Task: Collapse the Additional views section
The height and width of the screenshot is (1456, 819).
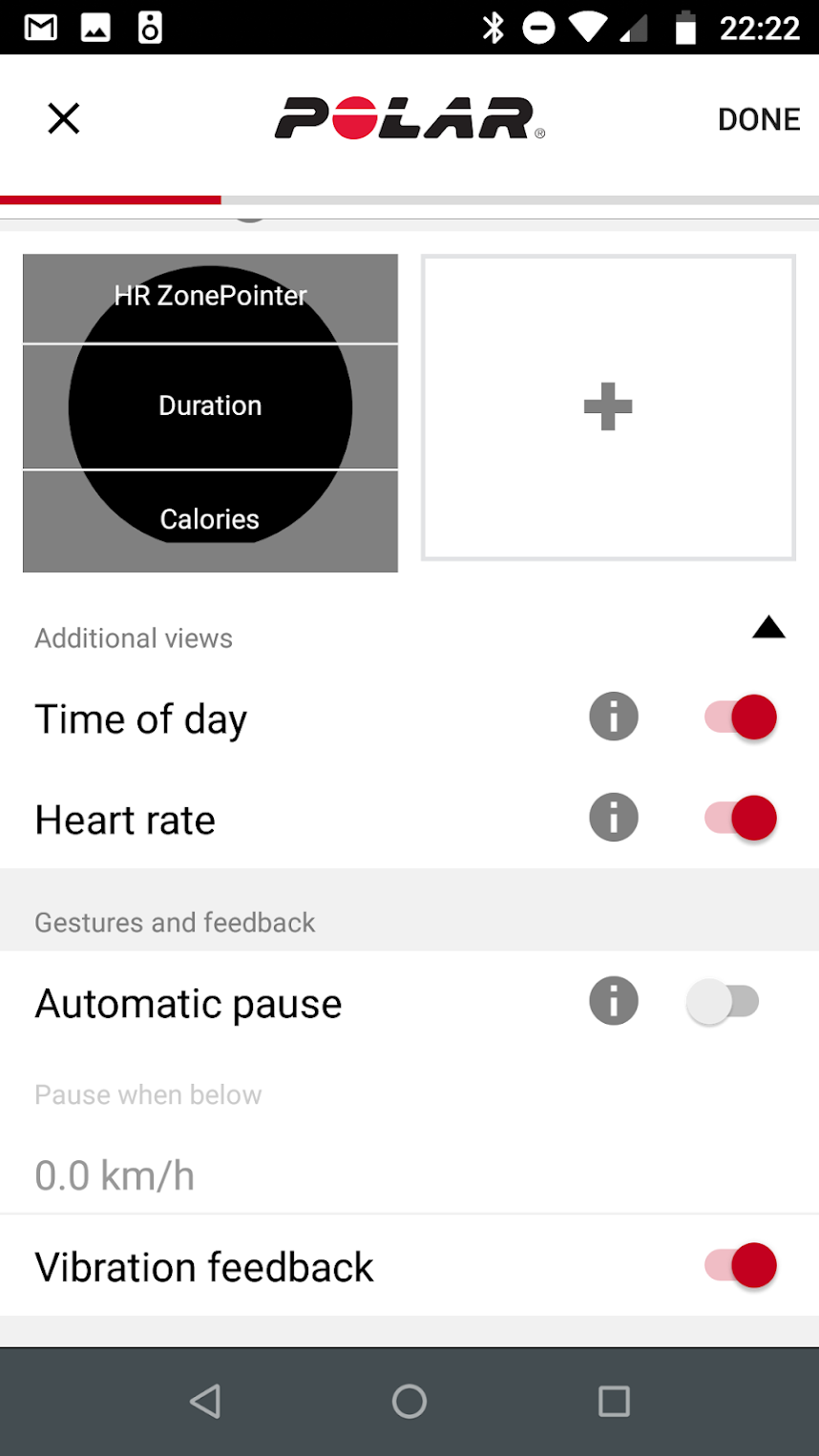Action: (x=768, y=628)
